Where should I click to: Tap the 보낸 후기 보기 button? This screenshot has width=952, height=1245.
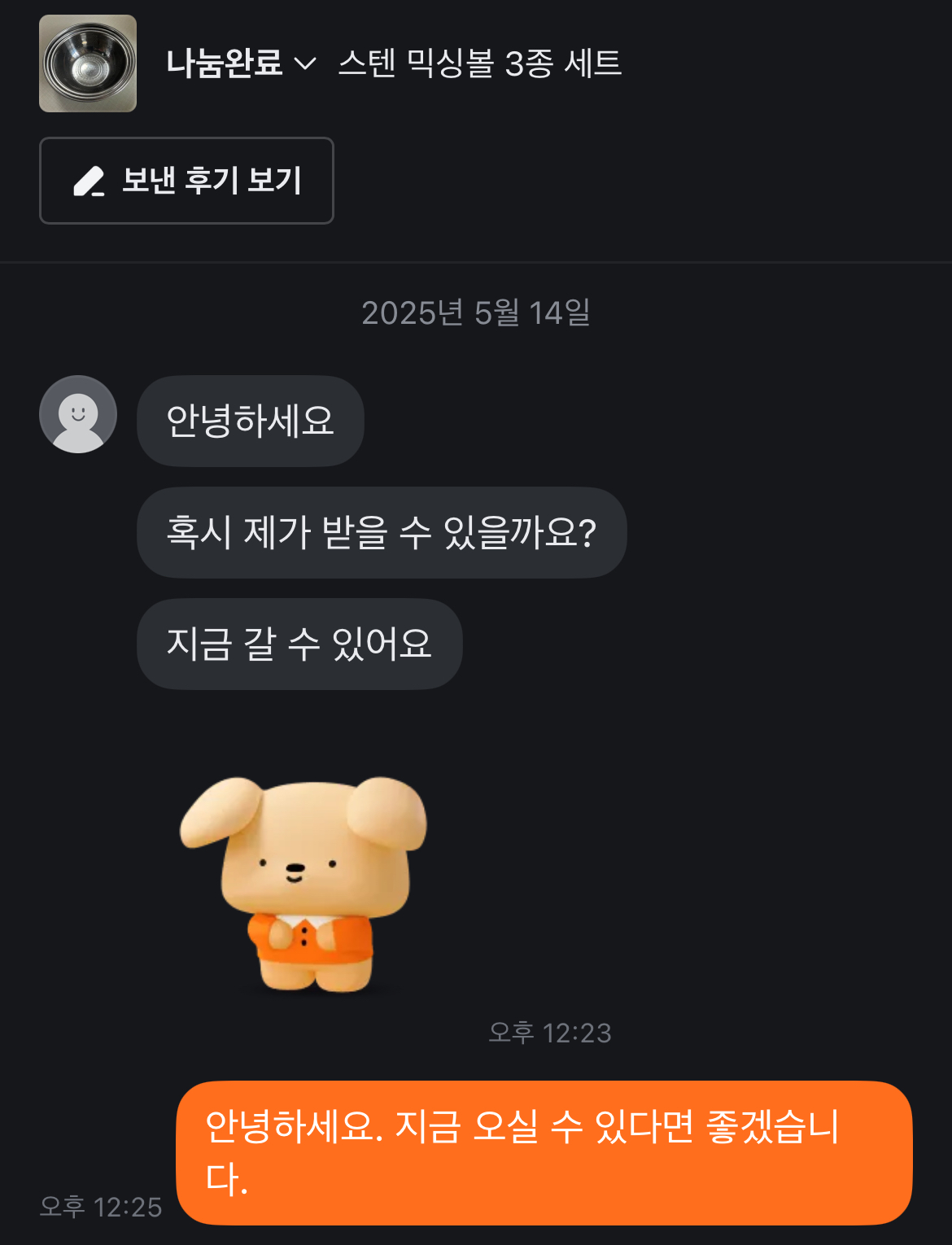(186, 181)
